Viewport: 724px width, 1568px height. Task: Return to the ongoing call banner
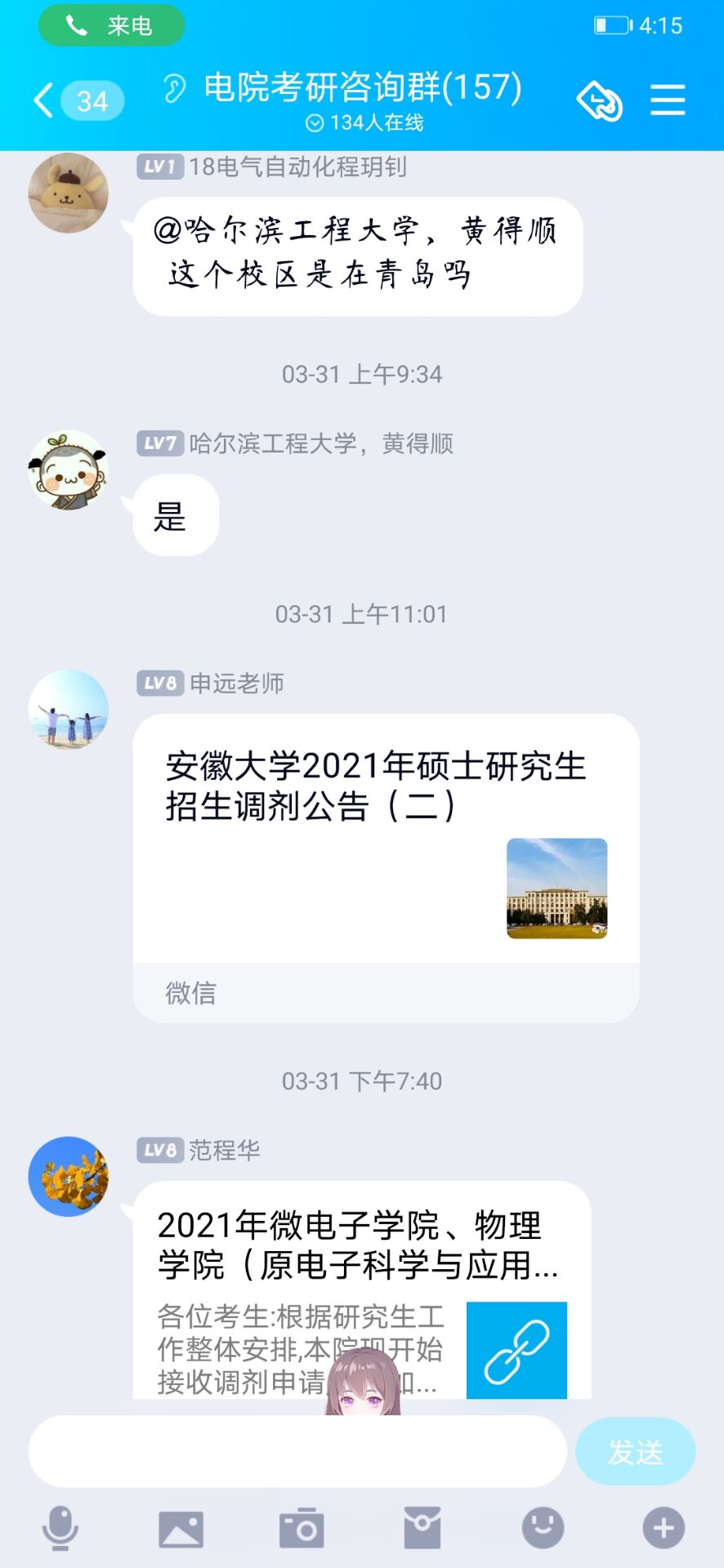click(x=111, y=25)
